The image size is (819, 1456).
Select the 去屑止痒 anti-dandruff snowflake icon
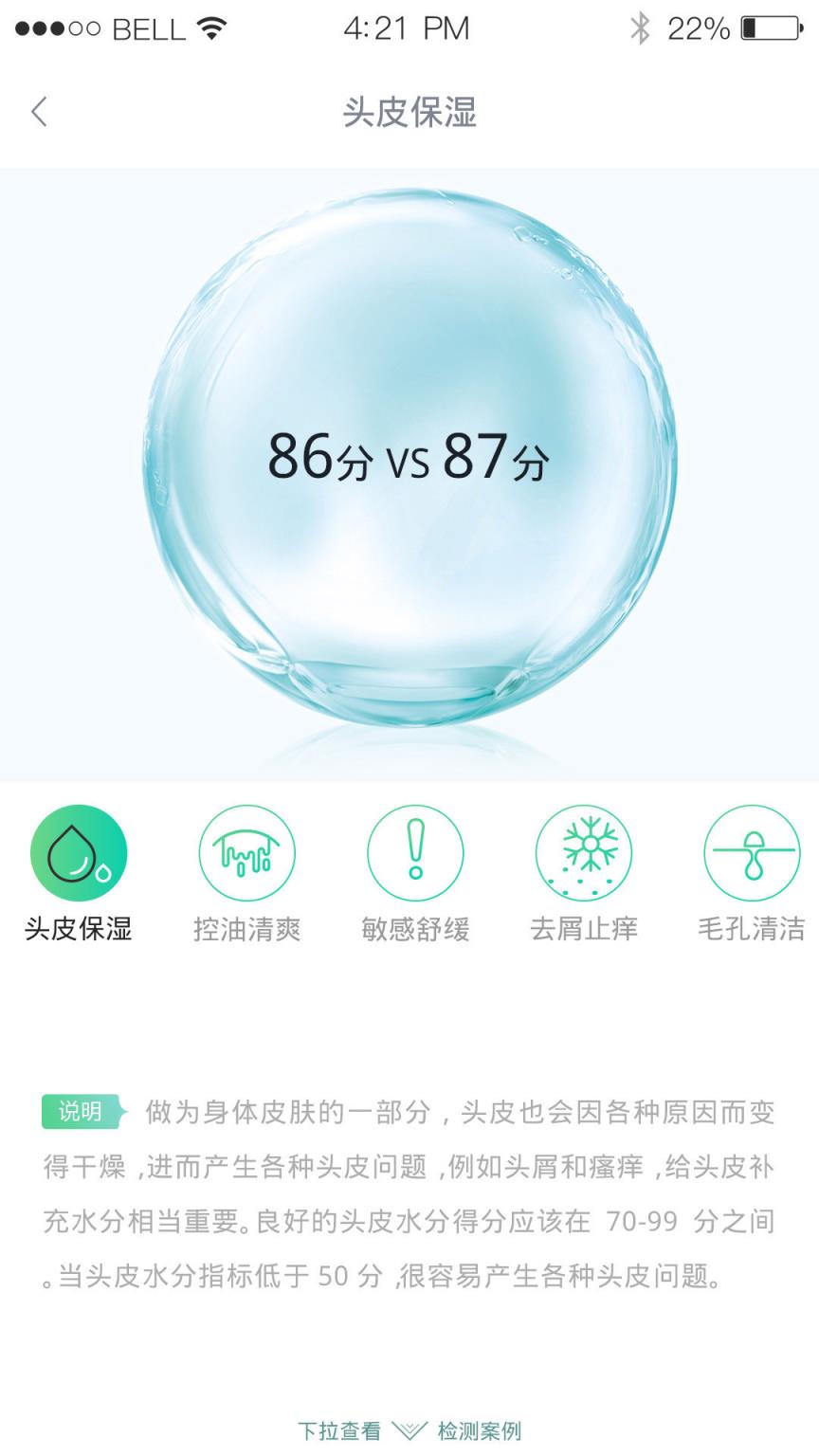pyautogui.click(x=584, y=852)
